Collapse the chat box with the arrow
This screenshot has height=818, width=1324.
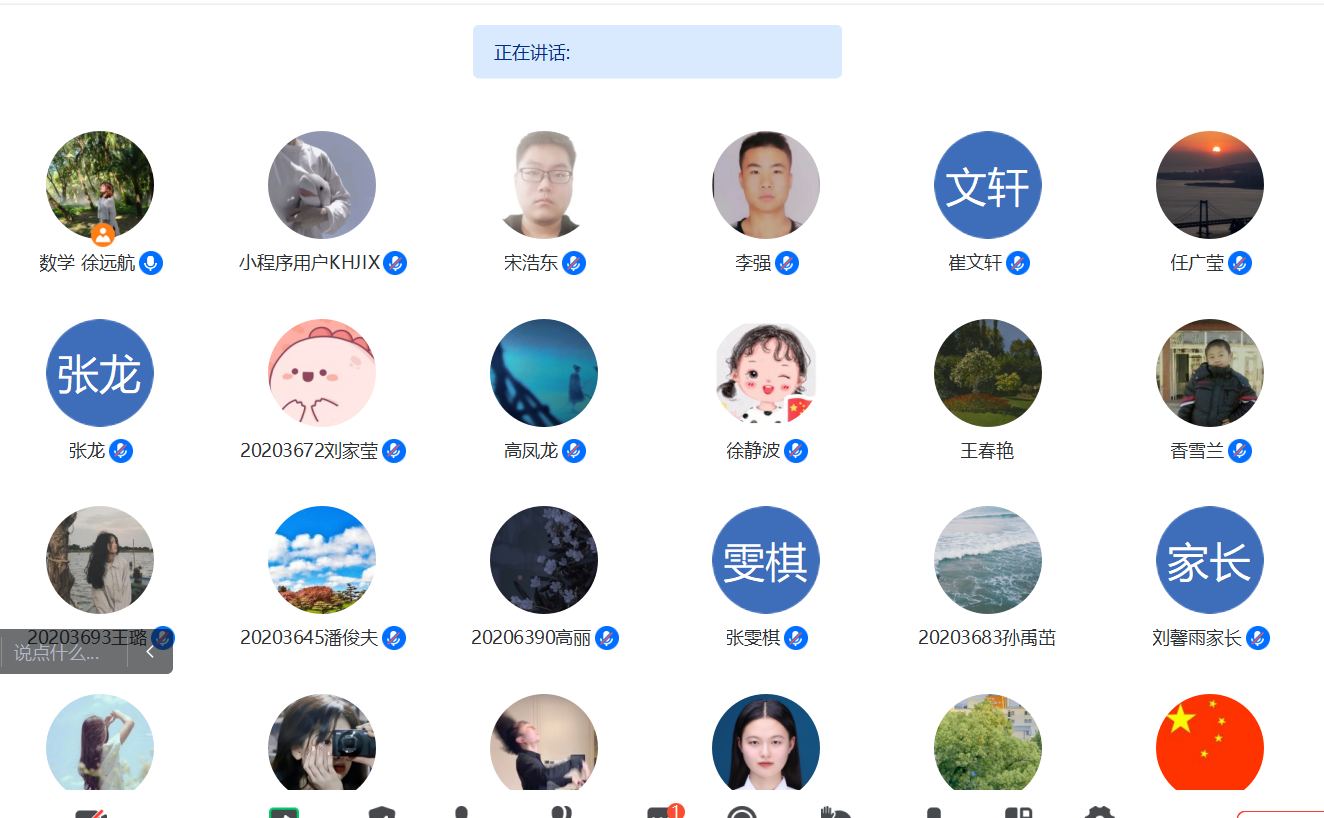pos(150,652)
